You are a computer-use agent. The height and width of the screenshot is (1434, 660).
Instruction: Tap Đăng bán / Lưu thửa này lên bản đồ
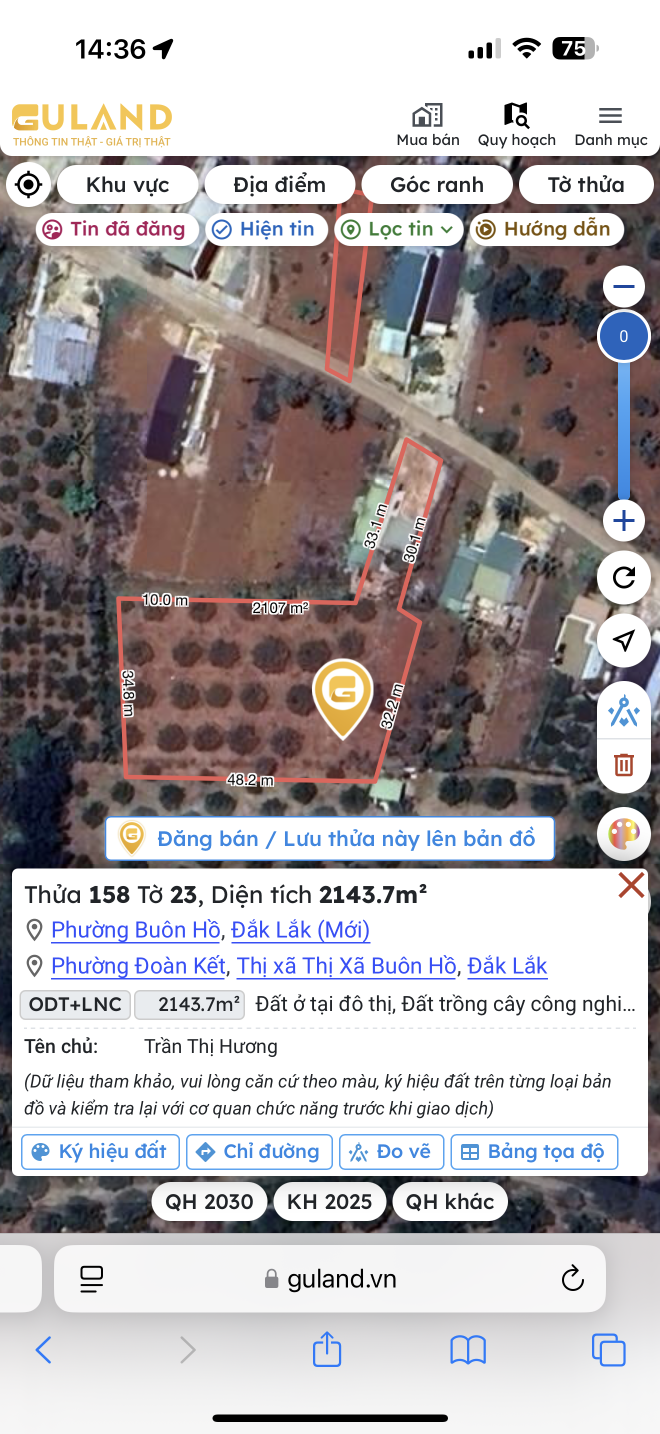pyautogui.click(x=330, y=839)
